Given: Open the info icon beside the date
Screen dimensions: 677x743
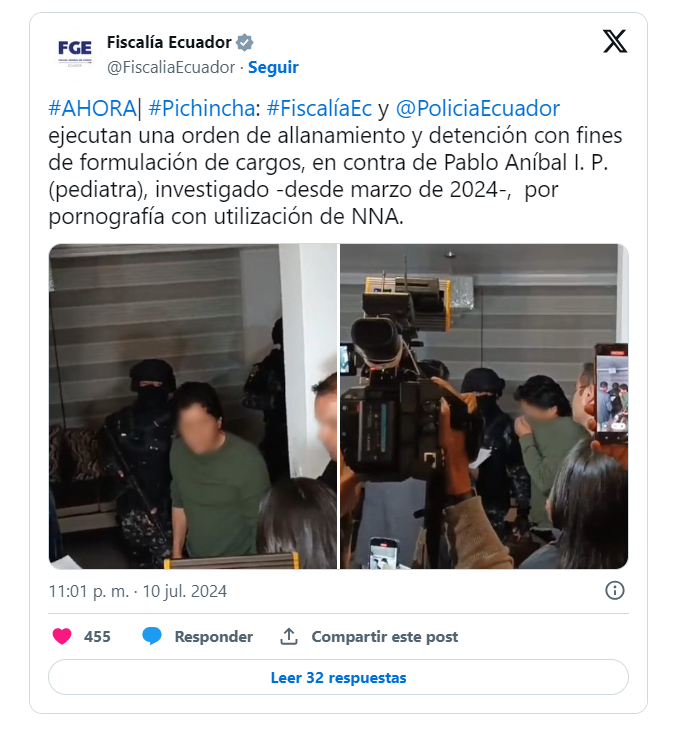Looking at the screenshot, I should coord(615,590).
